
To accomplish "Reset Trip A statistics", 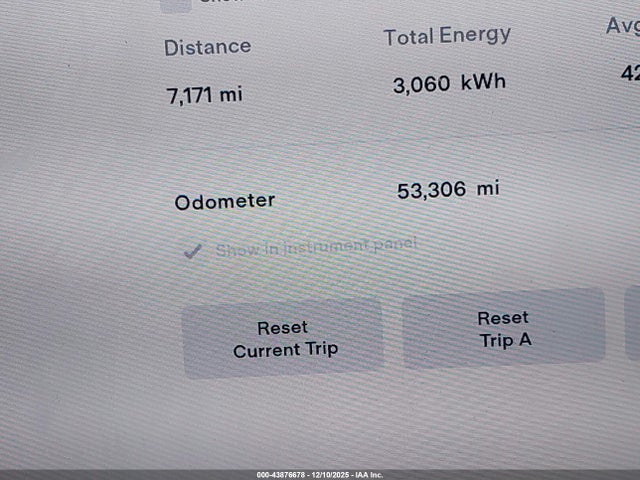I will point(503,329).
